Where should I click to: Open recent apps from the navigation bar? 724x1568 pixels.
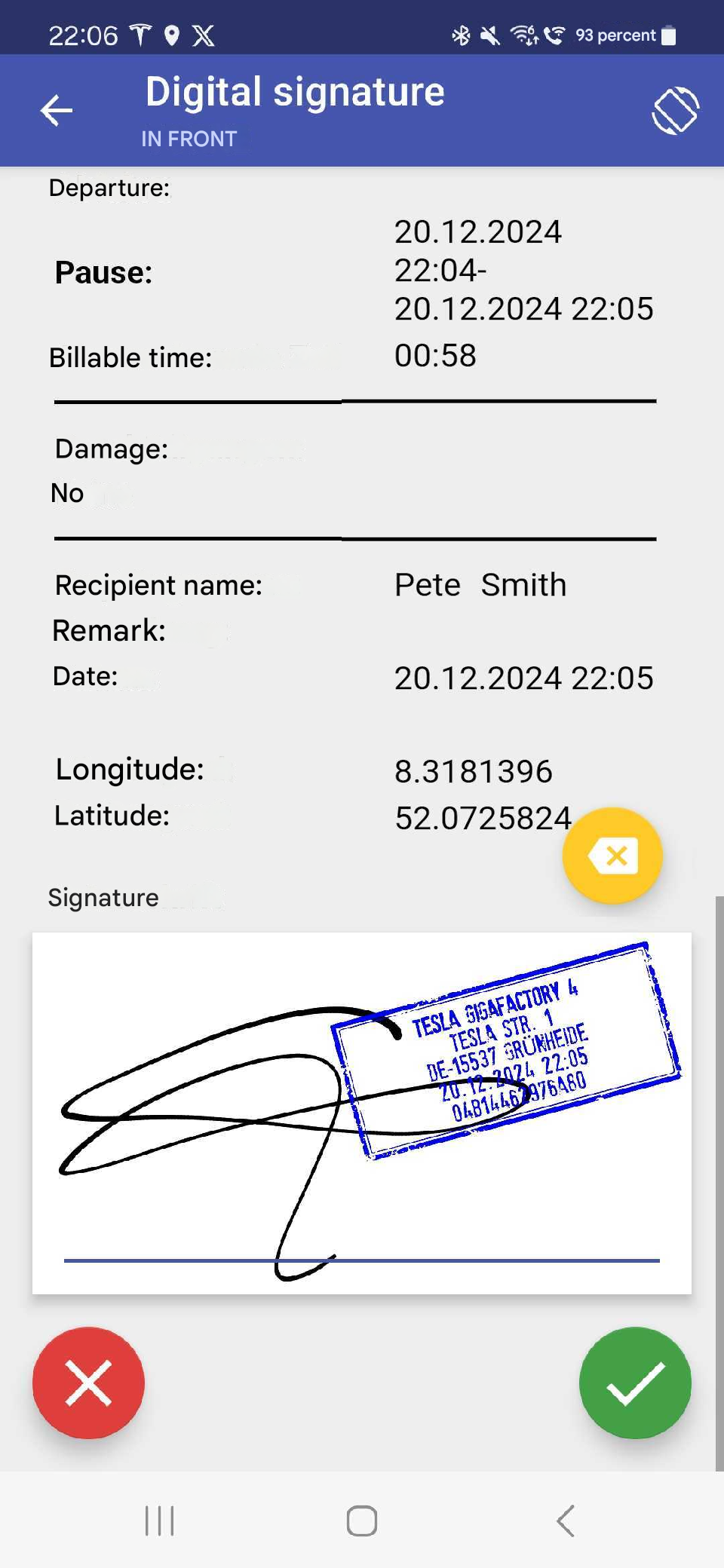pos(159,1521)
